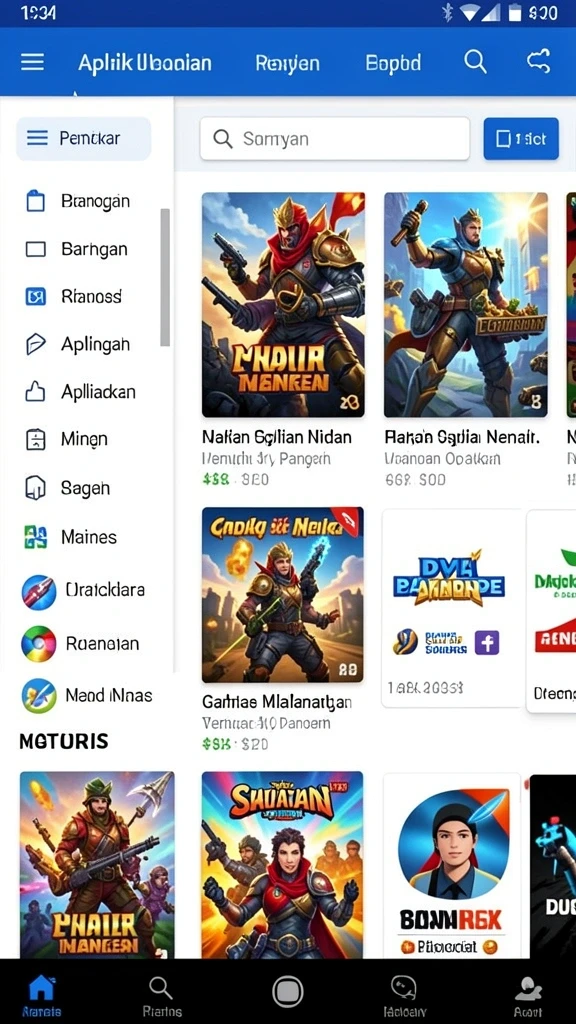Open Uratcklara in the side menu
This screenshot has width=576, height=1024.
pos(86,591)
